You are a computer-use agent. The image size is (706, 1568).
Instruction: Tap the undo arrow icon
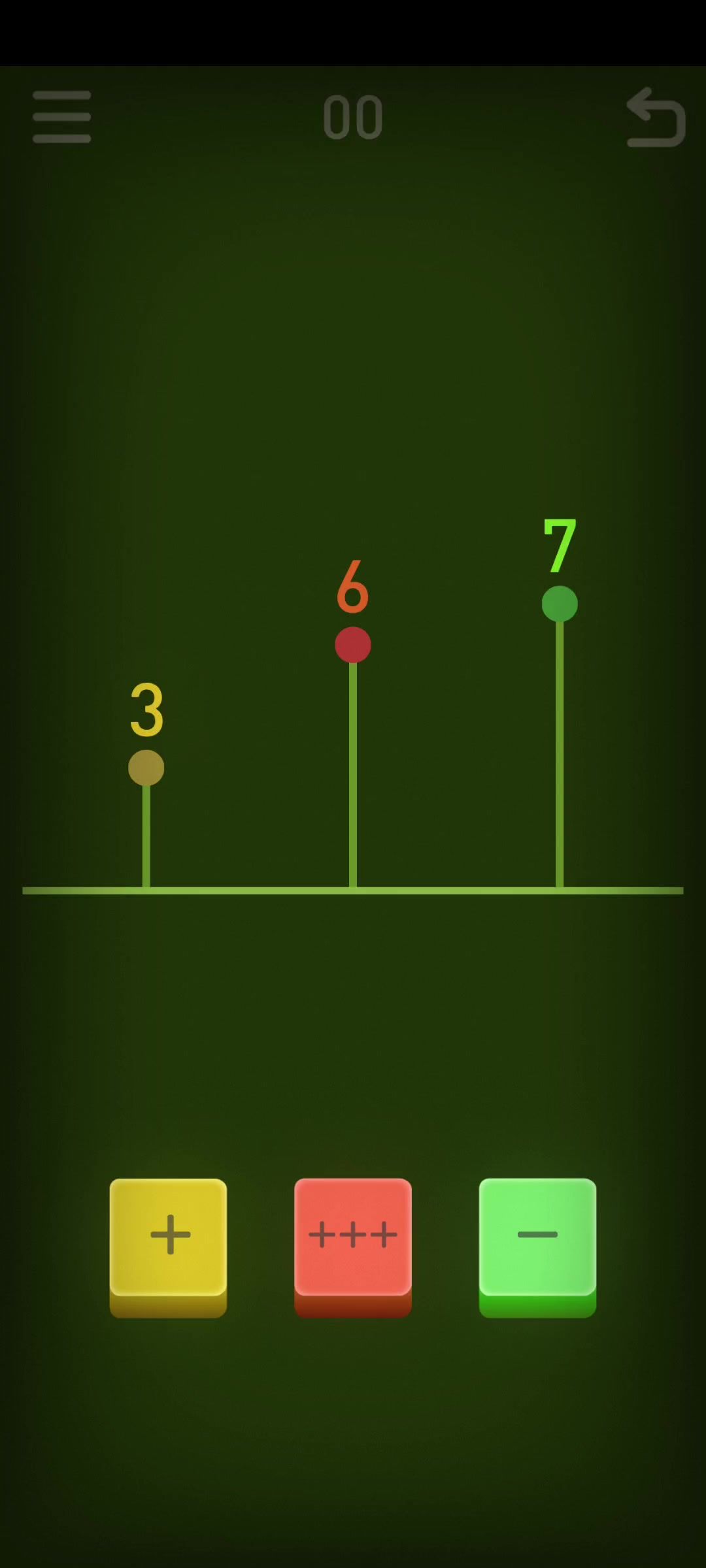pyautogui.click(x=656, y=118)
